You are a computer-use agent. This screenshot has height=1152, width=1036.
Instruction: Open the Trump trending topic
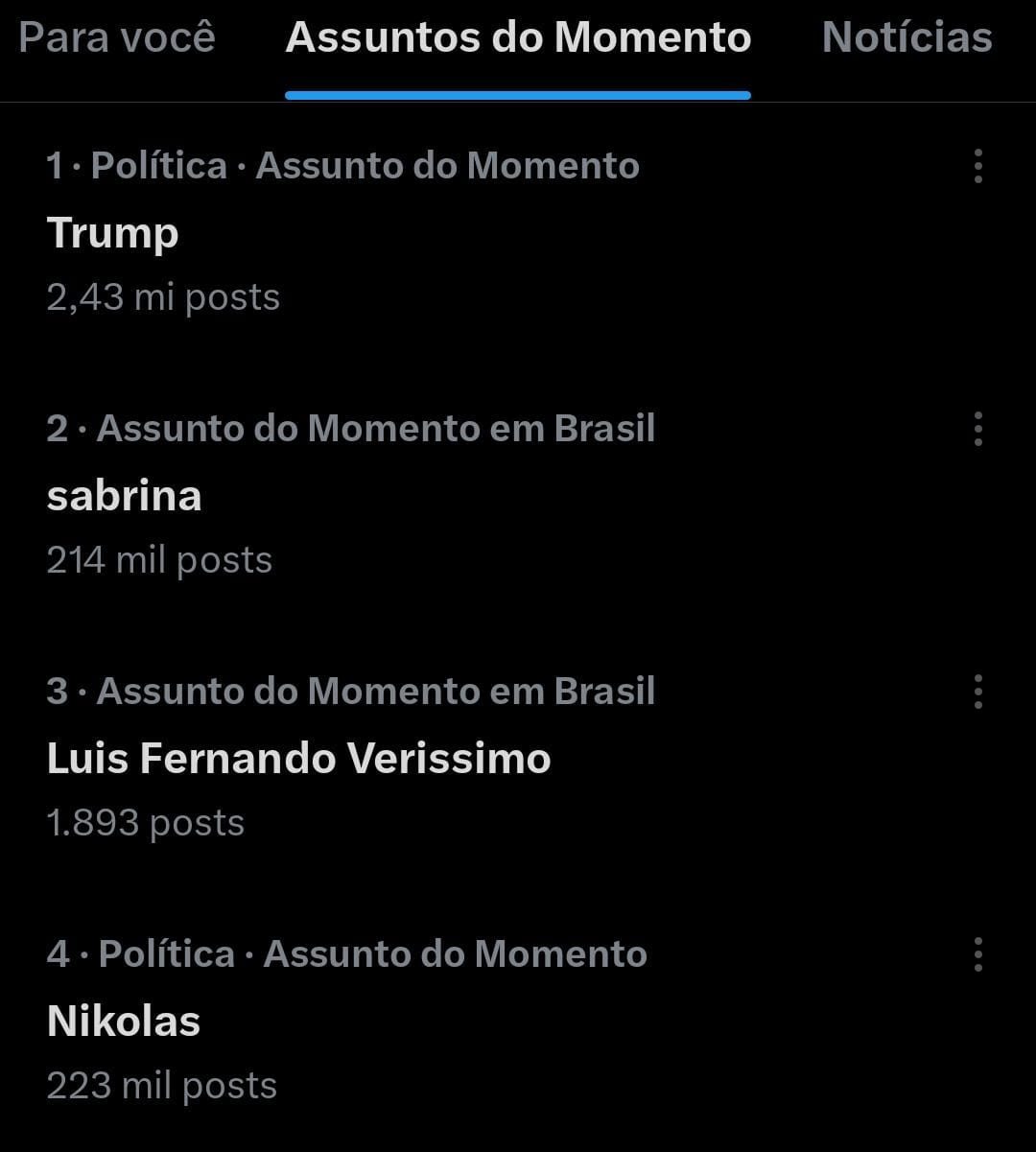pyautogui.click(x=113, y=233)
